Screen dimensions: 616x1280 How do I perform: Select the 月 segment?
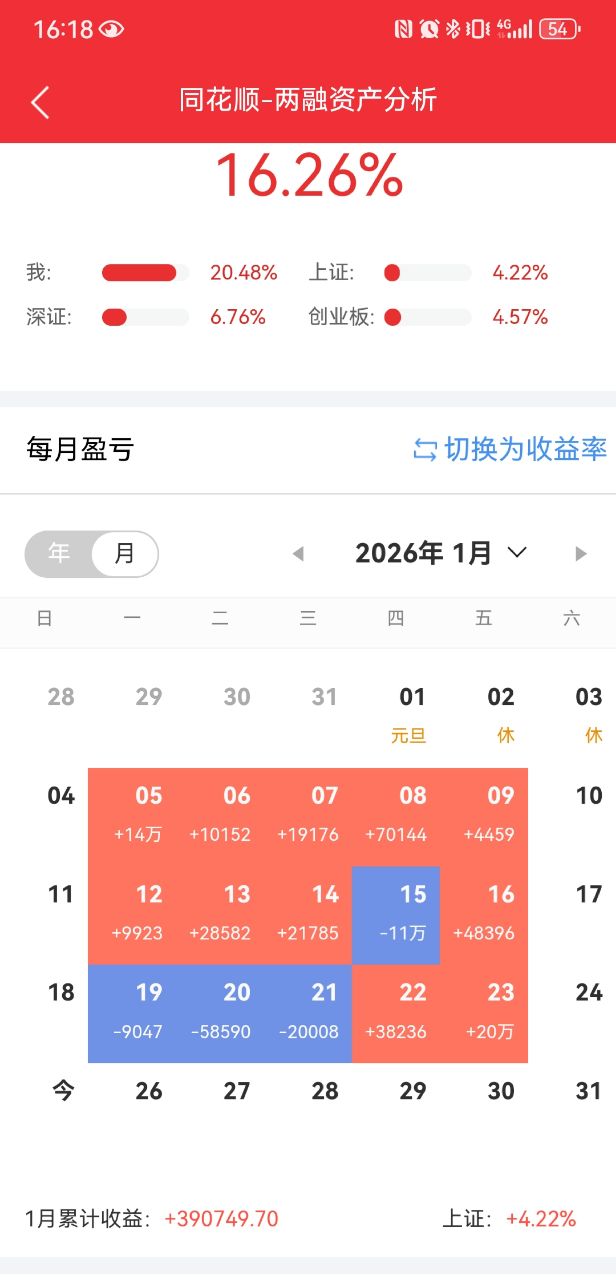pyautogui.click(x=124, y=554)
